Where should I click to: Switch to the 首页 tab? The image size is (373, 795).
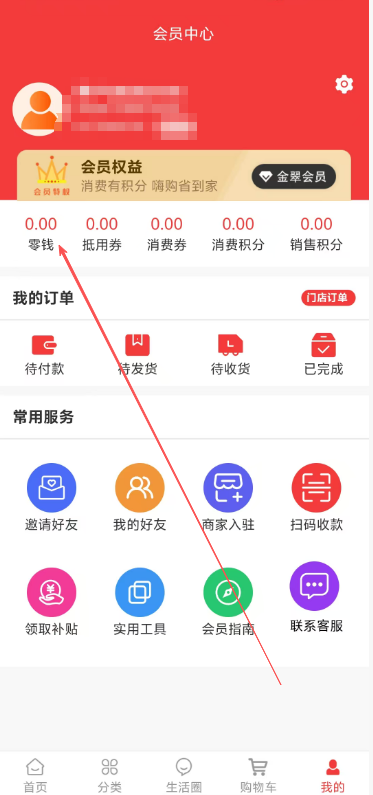(x=35, y=775)
